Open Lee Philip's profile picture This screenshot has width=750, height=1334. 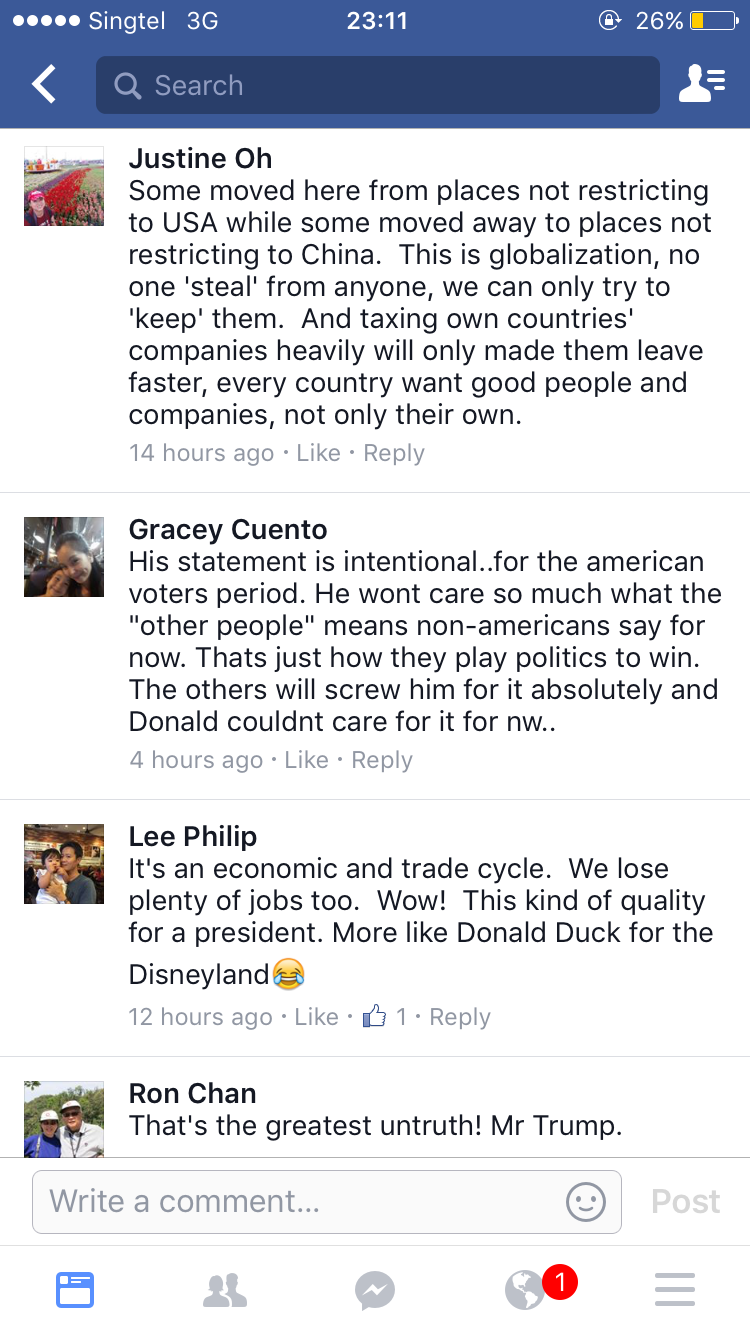(64, 864)
